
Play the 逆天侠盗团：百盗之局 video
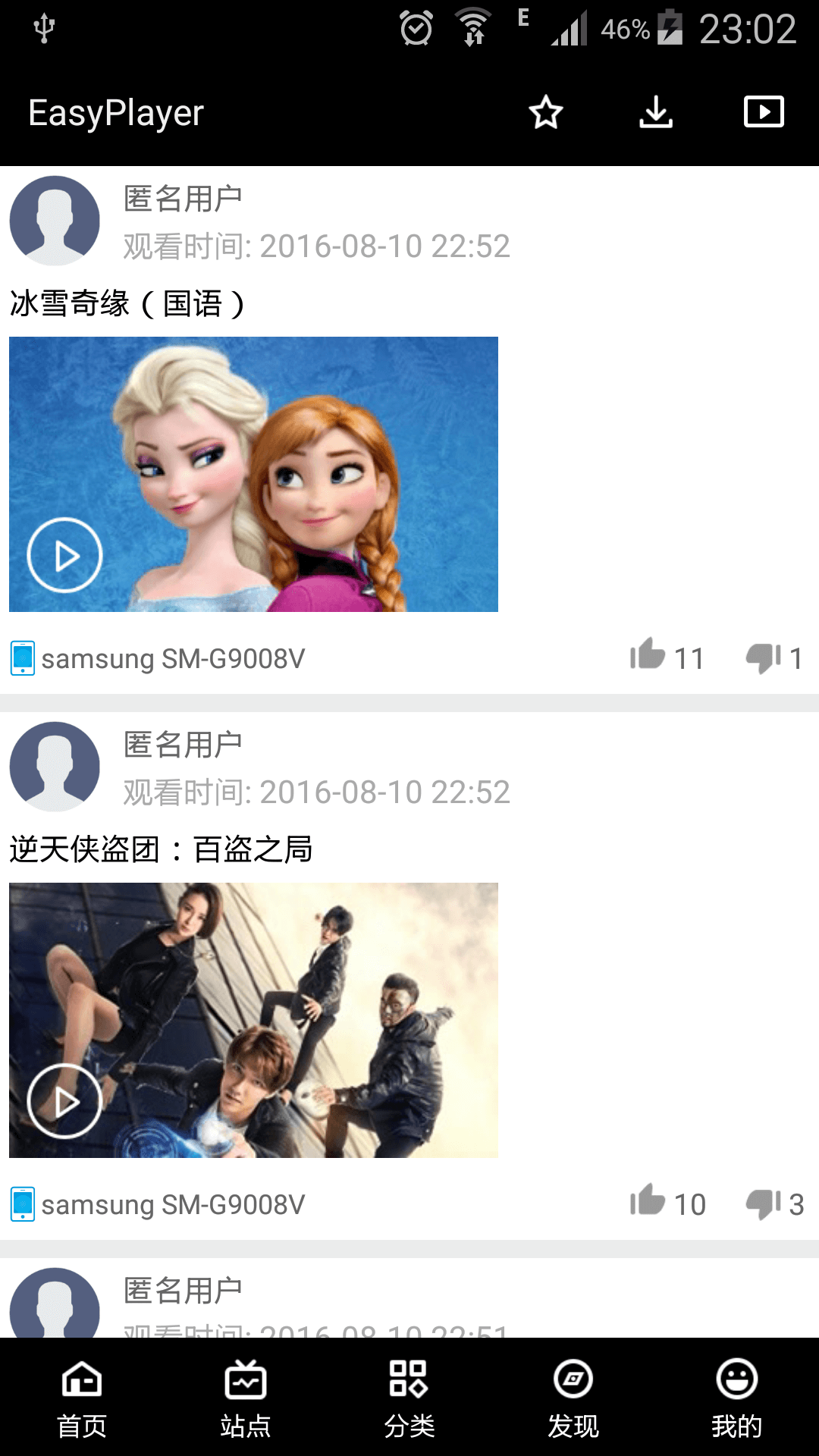[64, 1101]
